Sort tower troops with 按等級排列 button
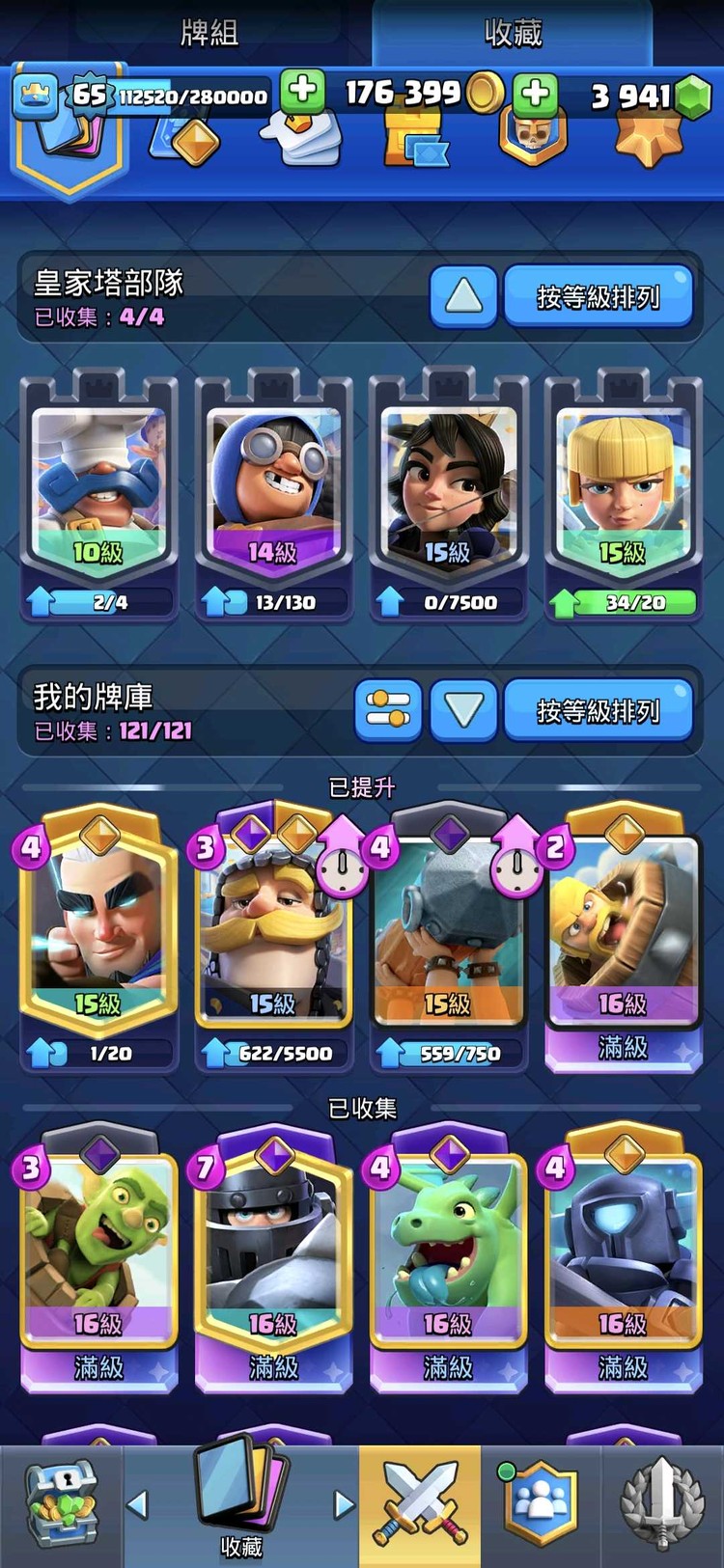Screen dimensions: 724x1568 point(598,296)
